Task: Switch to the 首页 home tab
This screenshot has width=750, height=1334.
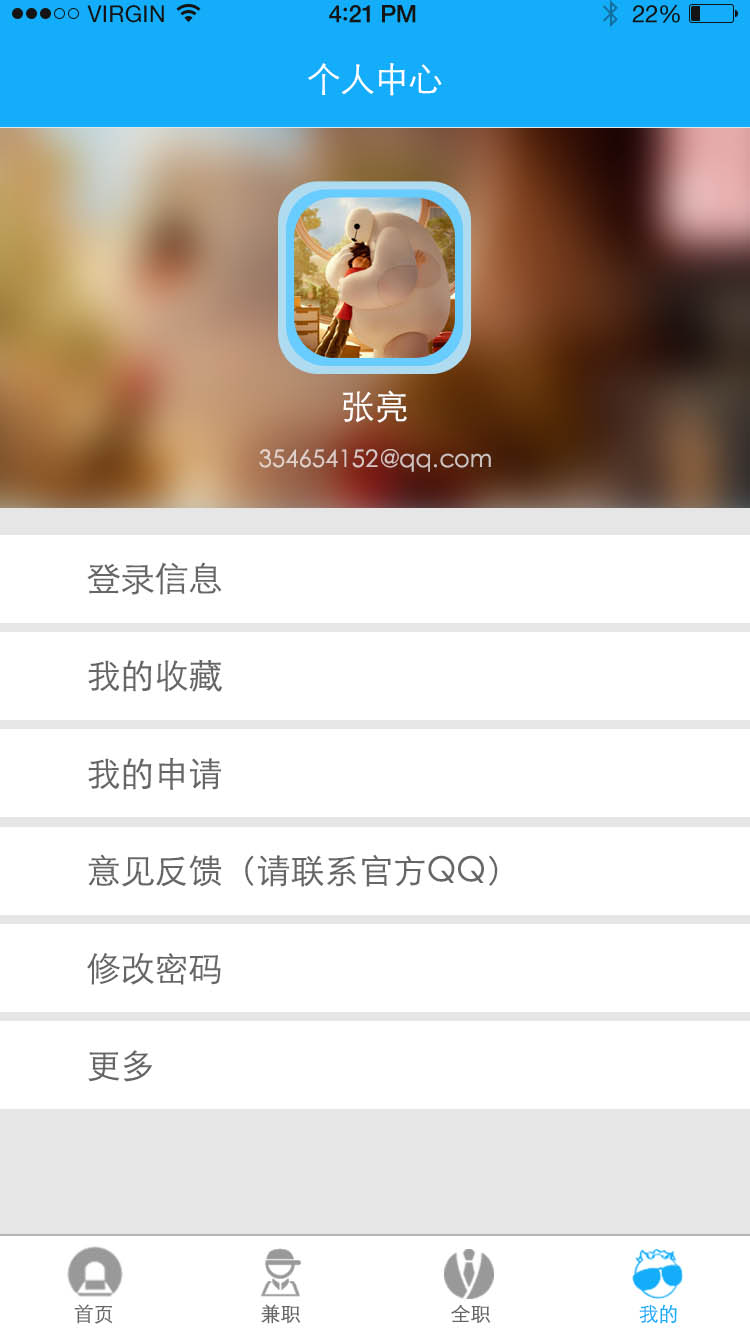Action: coord(94,1286)
